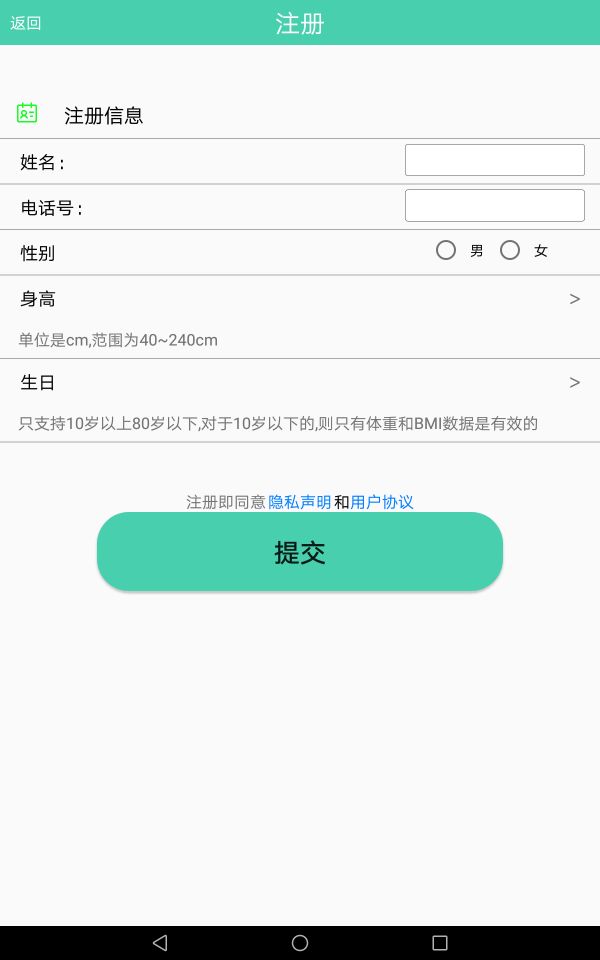Open the 身高 height picker
This screenshot has width=600, height=960.
(x=300, y=298)
